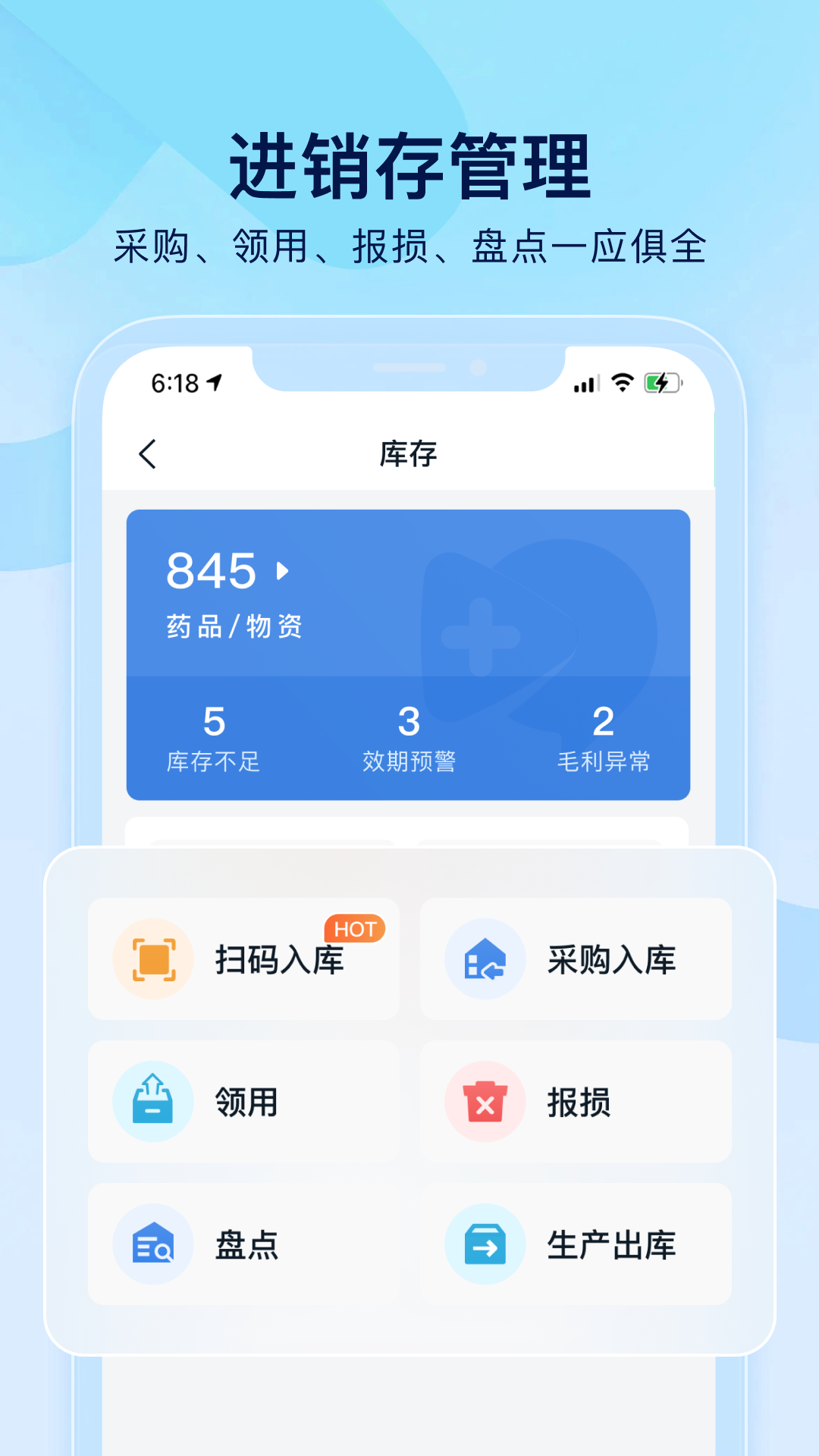Select the 库存 title tab
The image size is (819, 1456).
pos(408,453)
